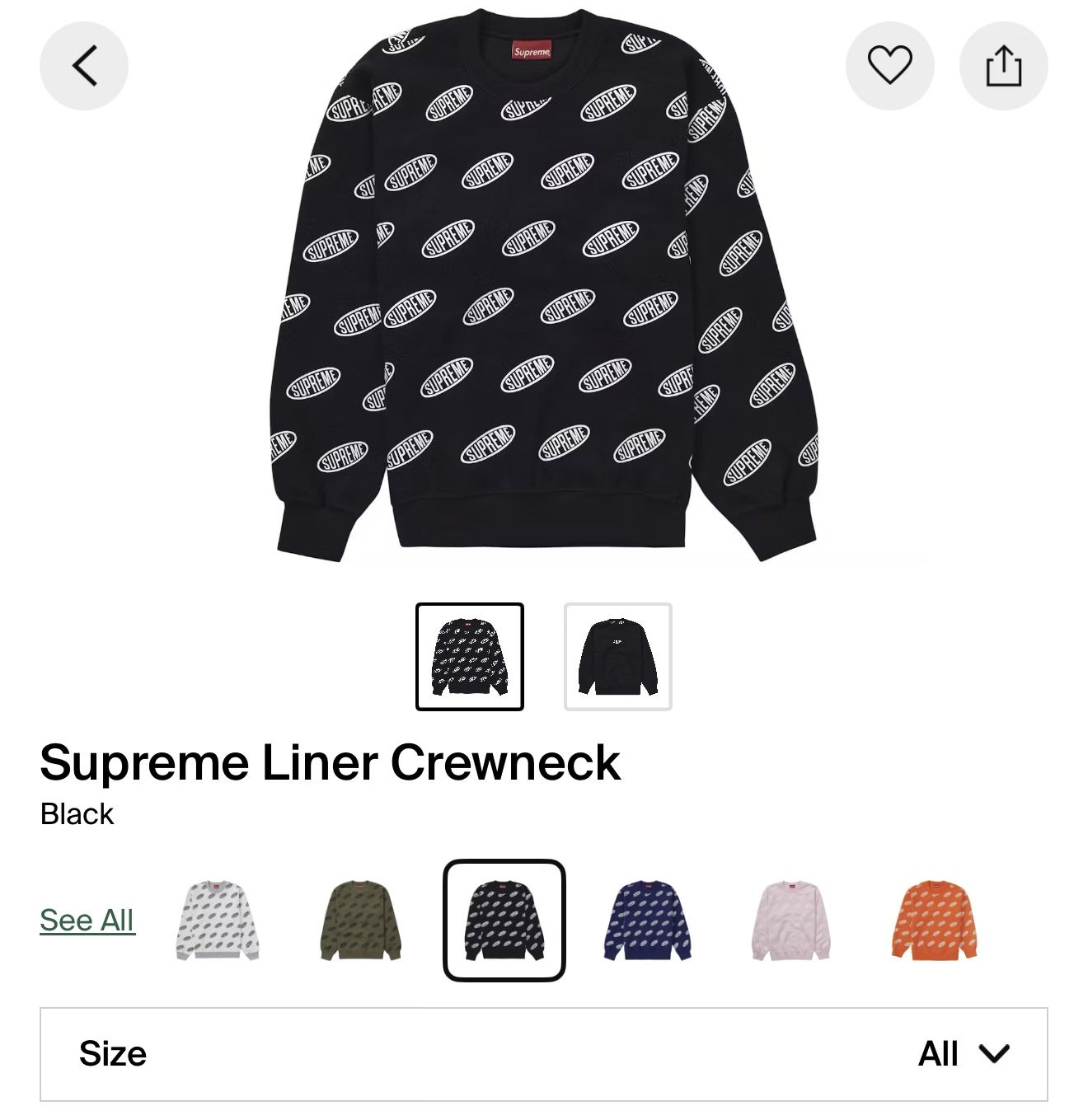The image size is (1088, 1120).
Task: Pick the light pink colorway
Action: point(790,920)
